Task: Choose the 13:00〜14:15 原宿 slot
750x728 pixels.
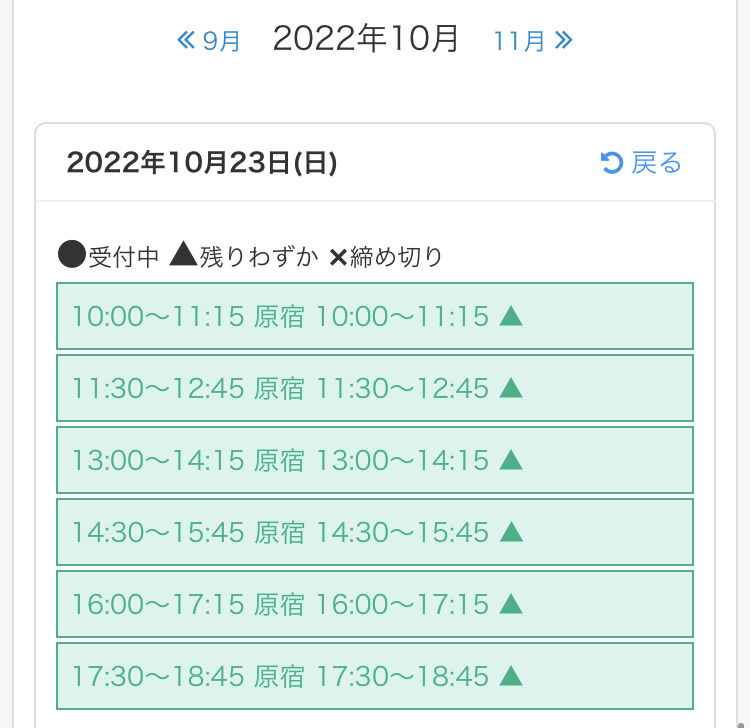Action: point(375,460)
